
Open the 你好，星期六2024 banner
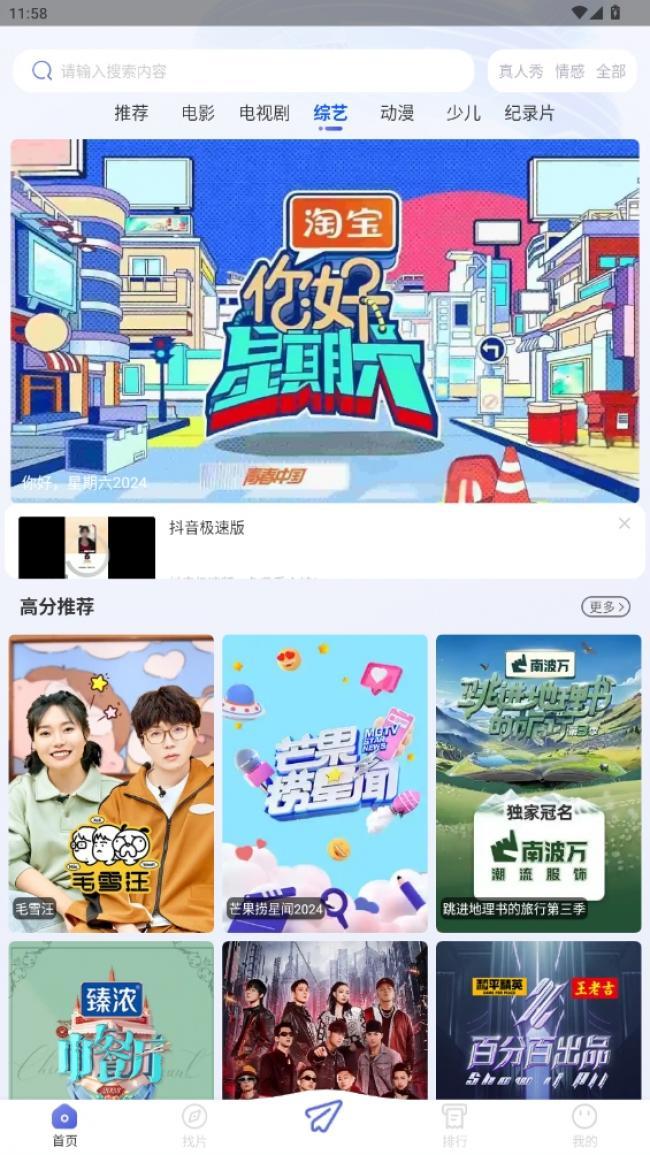tap(325, 320)
